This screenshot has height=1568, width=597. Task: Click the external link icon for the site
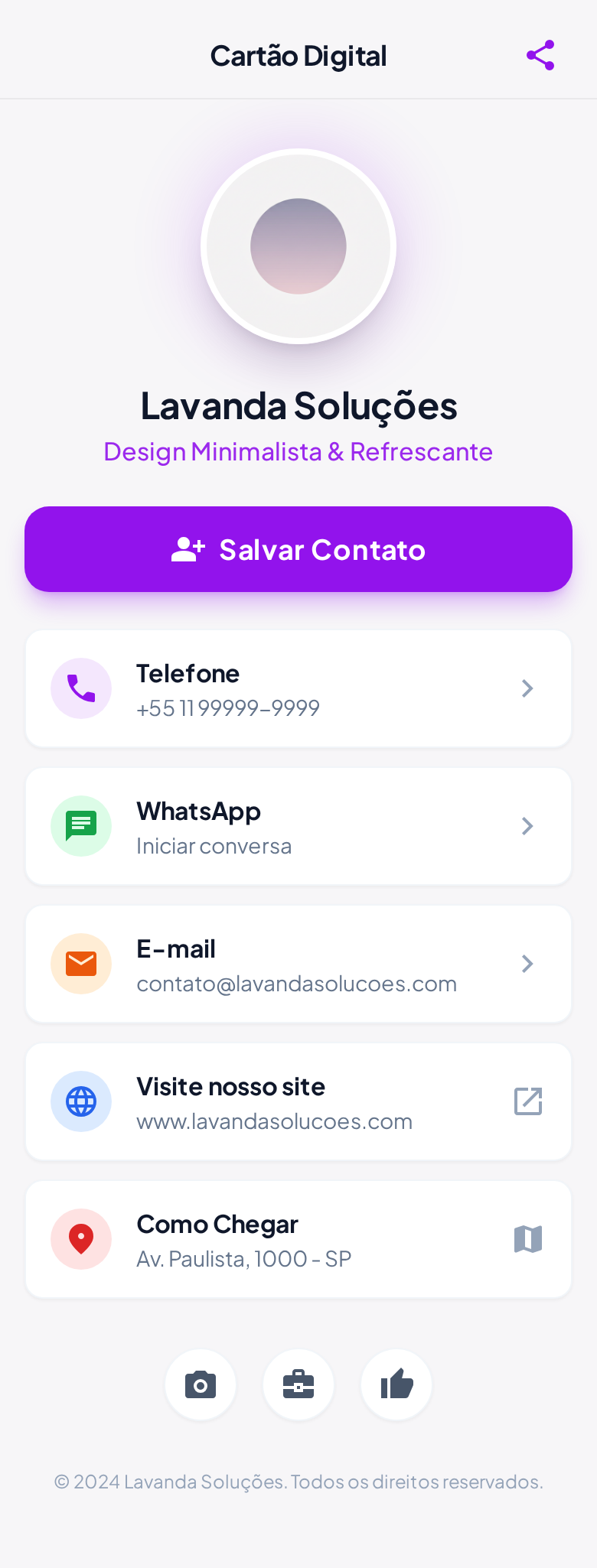[527, 1101]
